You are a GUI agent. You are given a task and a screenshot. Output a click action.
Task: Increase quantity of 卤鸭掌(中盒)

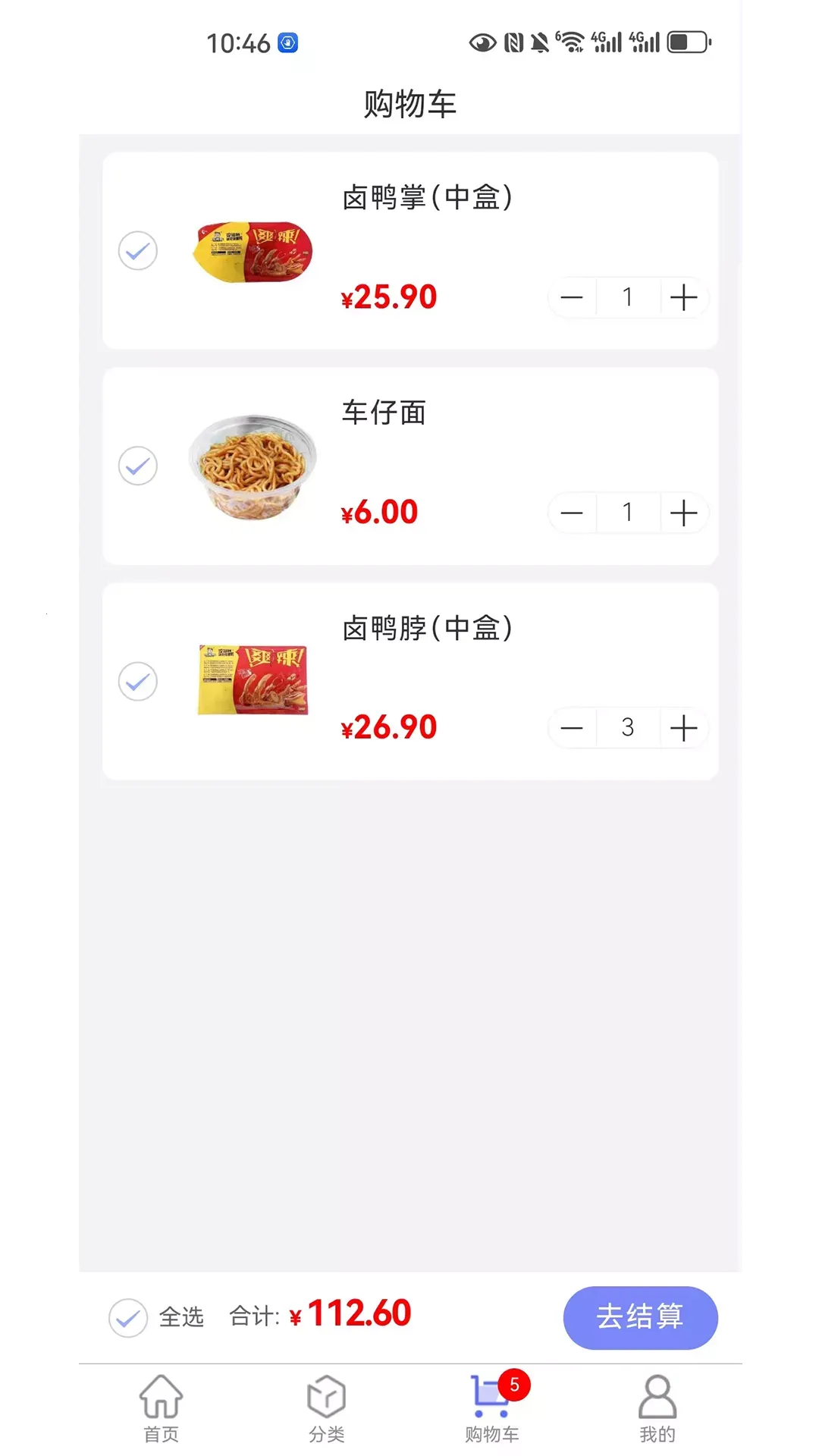click(x=683, y=297)
